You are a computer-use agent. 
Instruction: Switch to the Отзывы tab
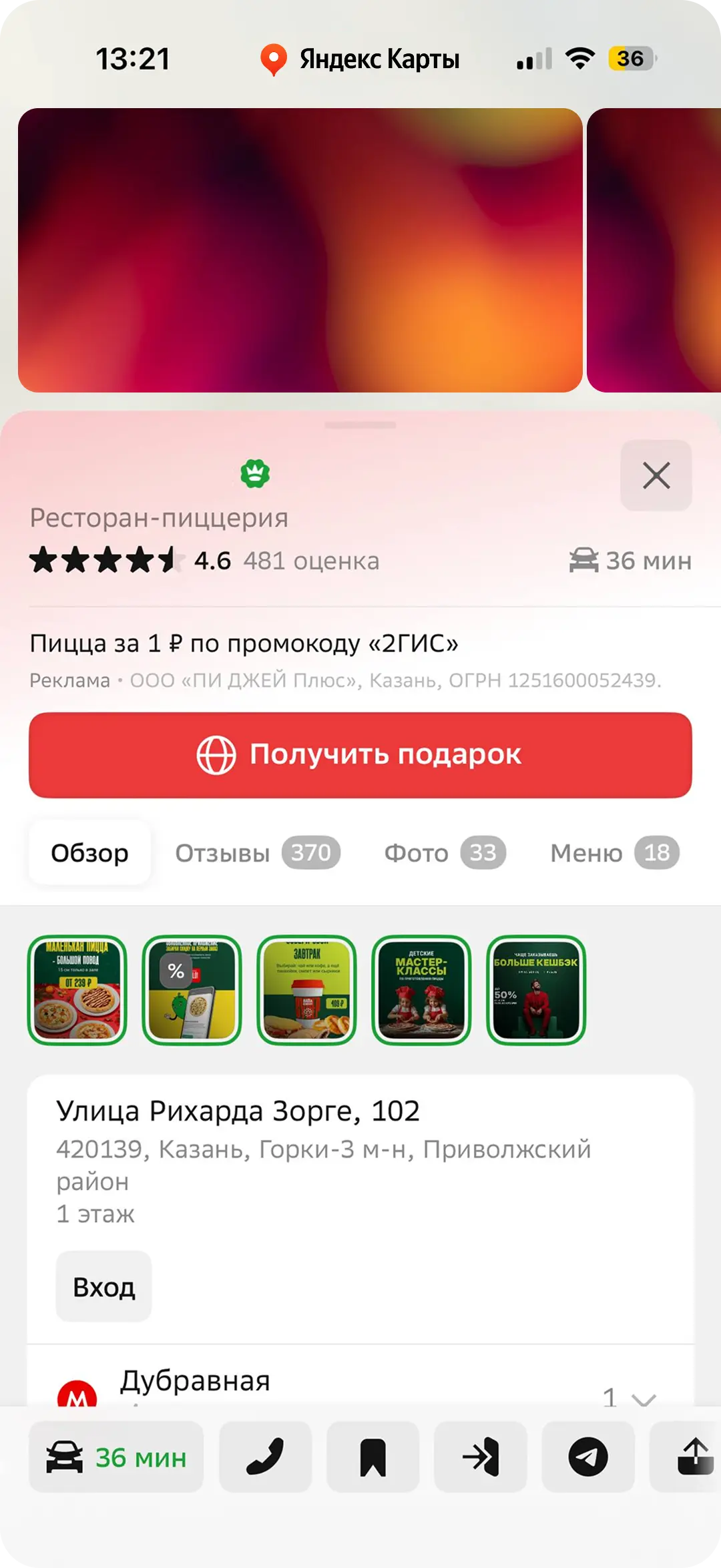point(257,853)
